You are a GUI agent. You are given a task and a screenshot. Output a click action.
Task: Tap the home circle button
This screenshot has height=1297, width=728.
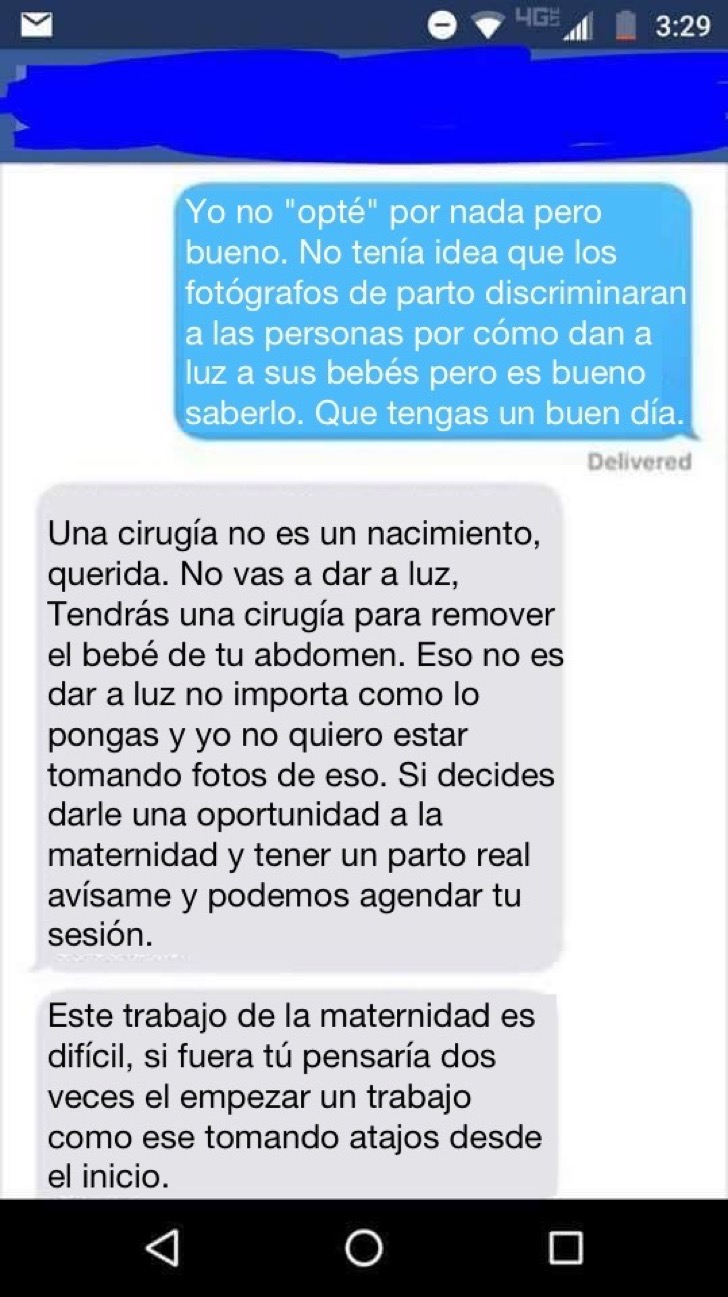pos(364,1247)
